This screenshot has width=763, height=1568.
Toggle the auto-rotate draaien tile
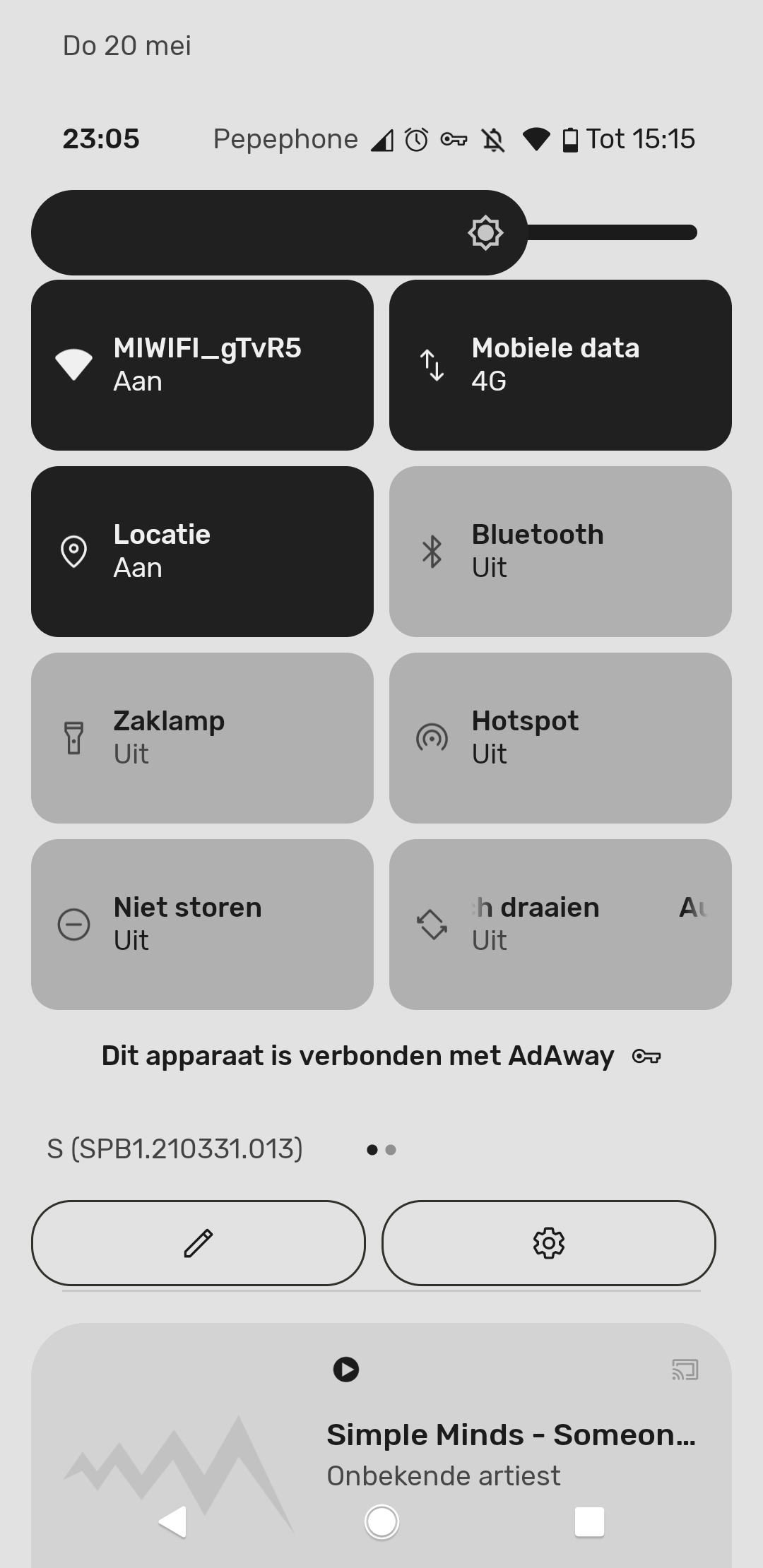(560, 925)
